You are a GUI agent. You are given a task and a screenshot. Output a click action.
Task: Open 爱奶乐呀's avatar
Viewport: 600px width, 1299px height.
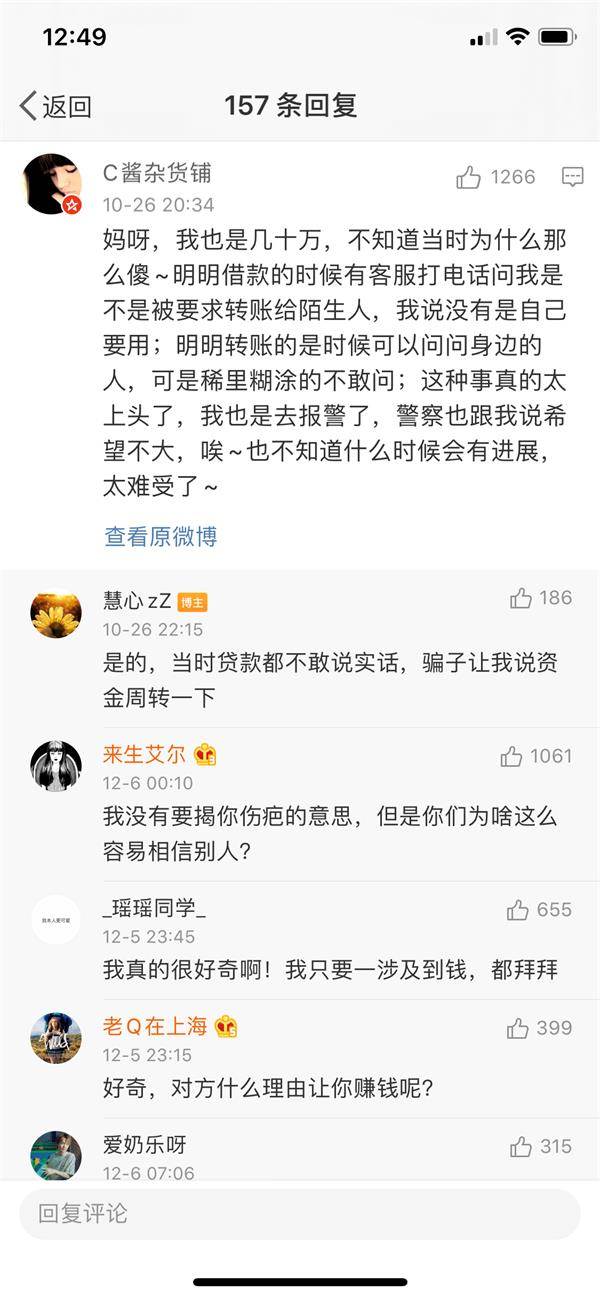click(56, 1155)
